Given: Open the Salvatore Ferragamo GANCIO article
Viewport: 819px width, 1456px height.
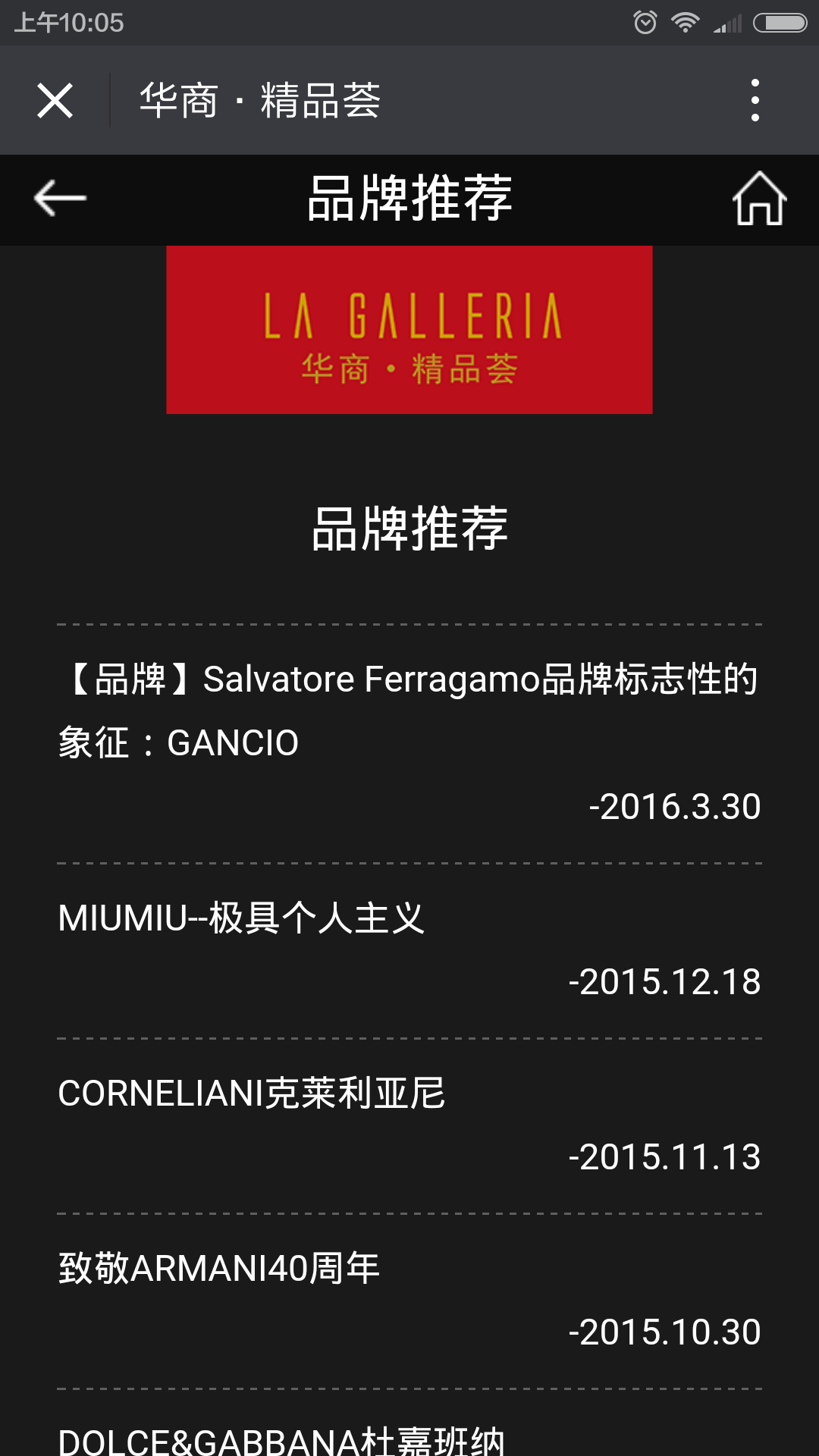Looking at the screenshot, I should 408,710.
